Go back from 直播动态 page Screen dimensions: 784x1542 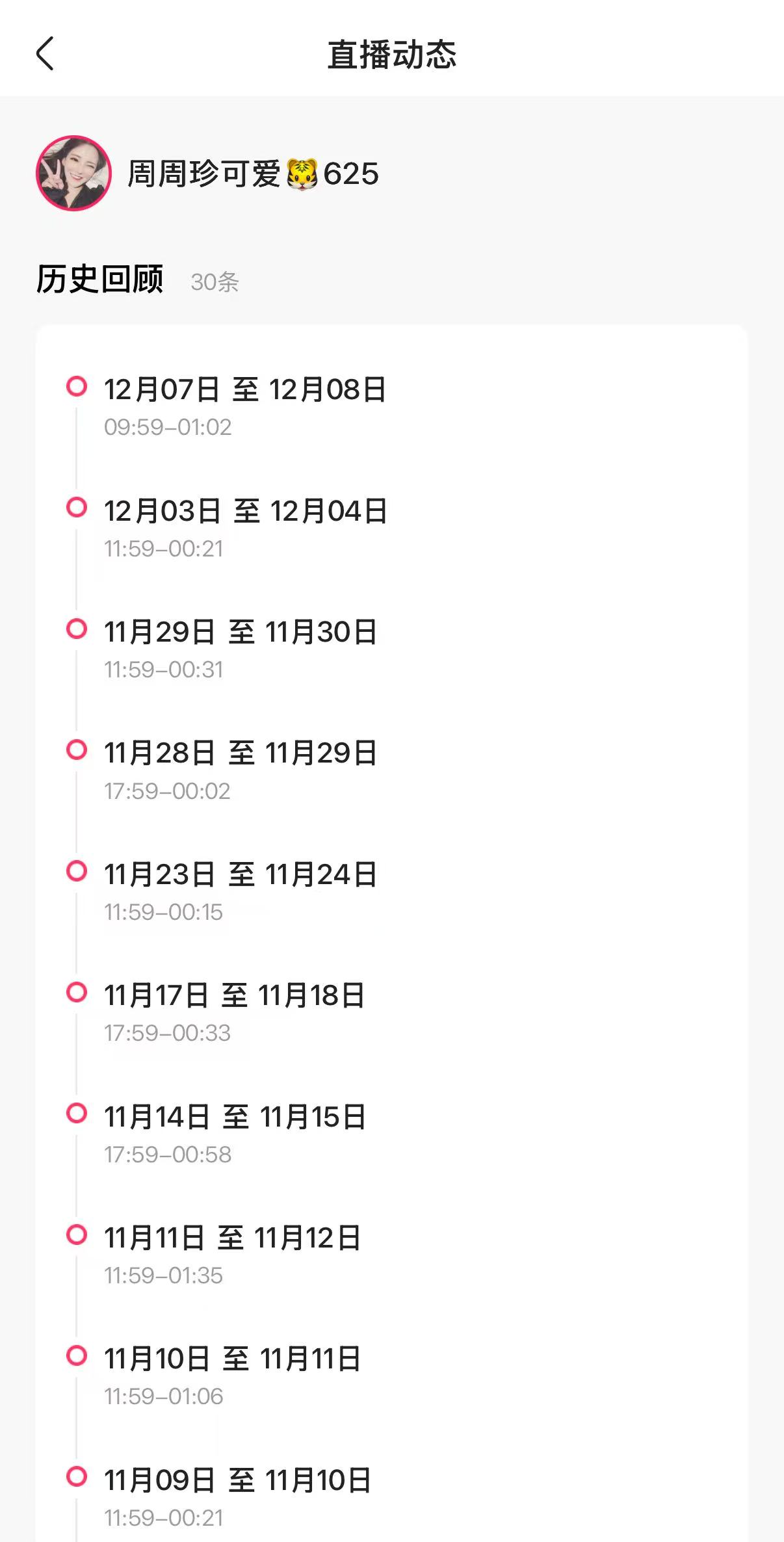45,54
